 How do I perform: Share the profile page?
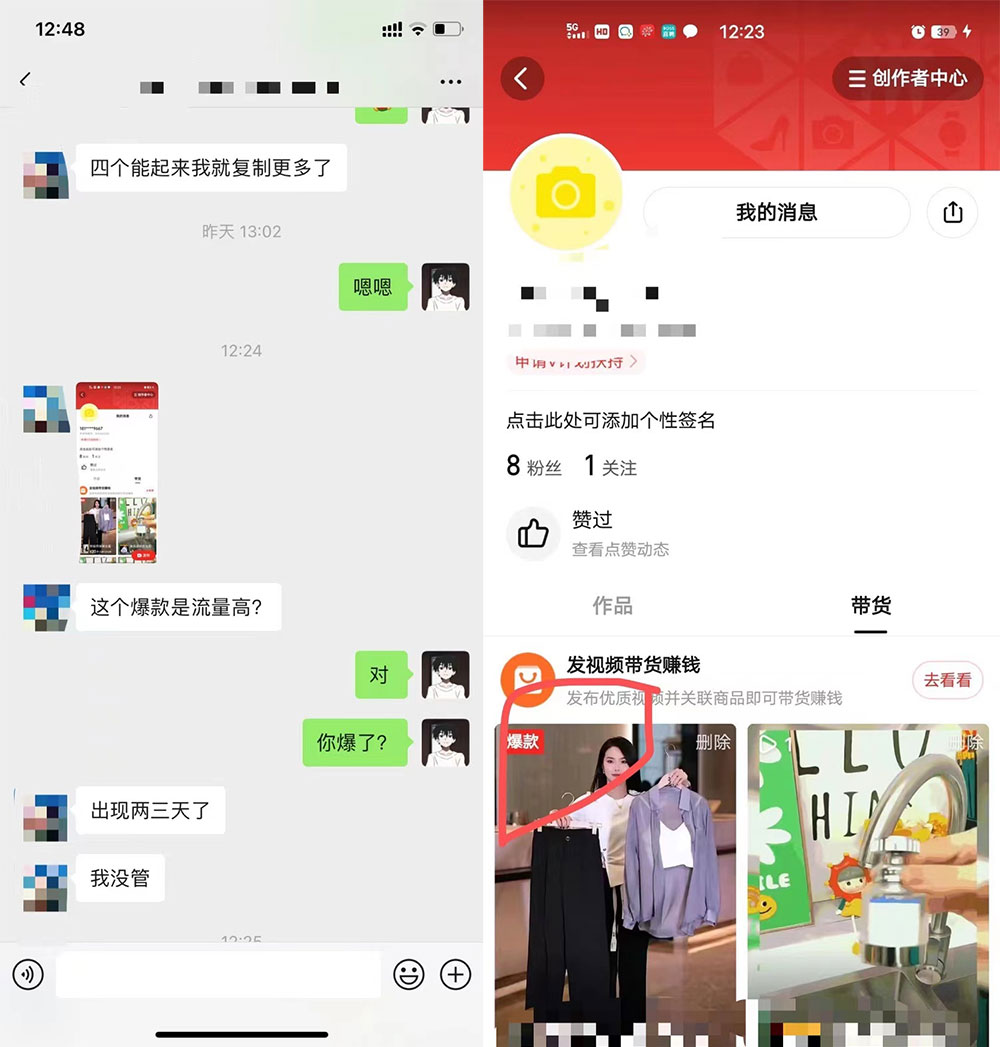coord(952,212)
